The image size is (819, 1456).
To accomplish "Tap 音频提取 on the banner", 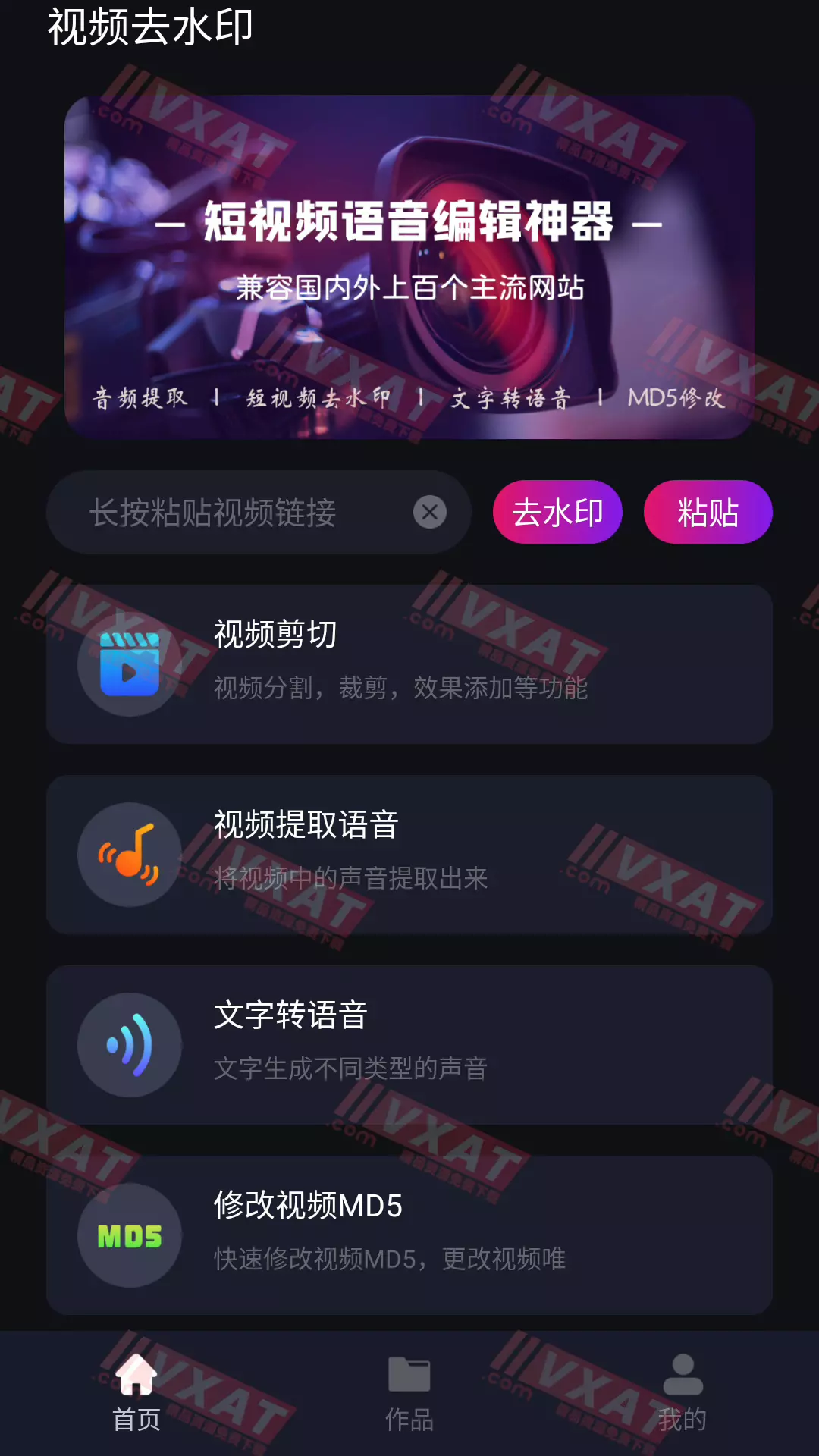I will 138,397.
